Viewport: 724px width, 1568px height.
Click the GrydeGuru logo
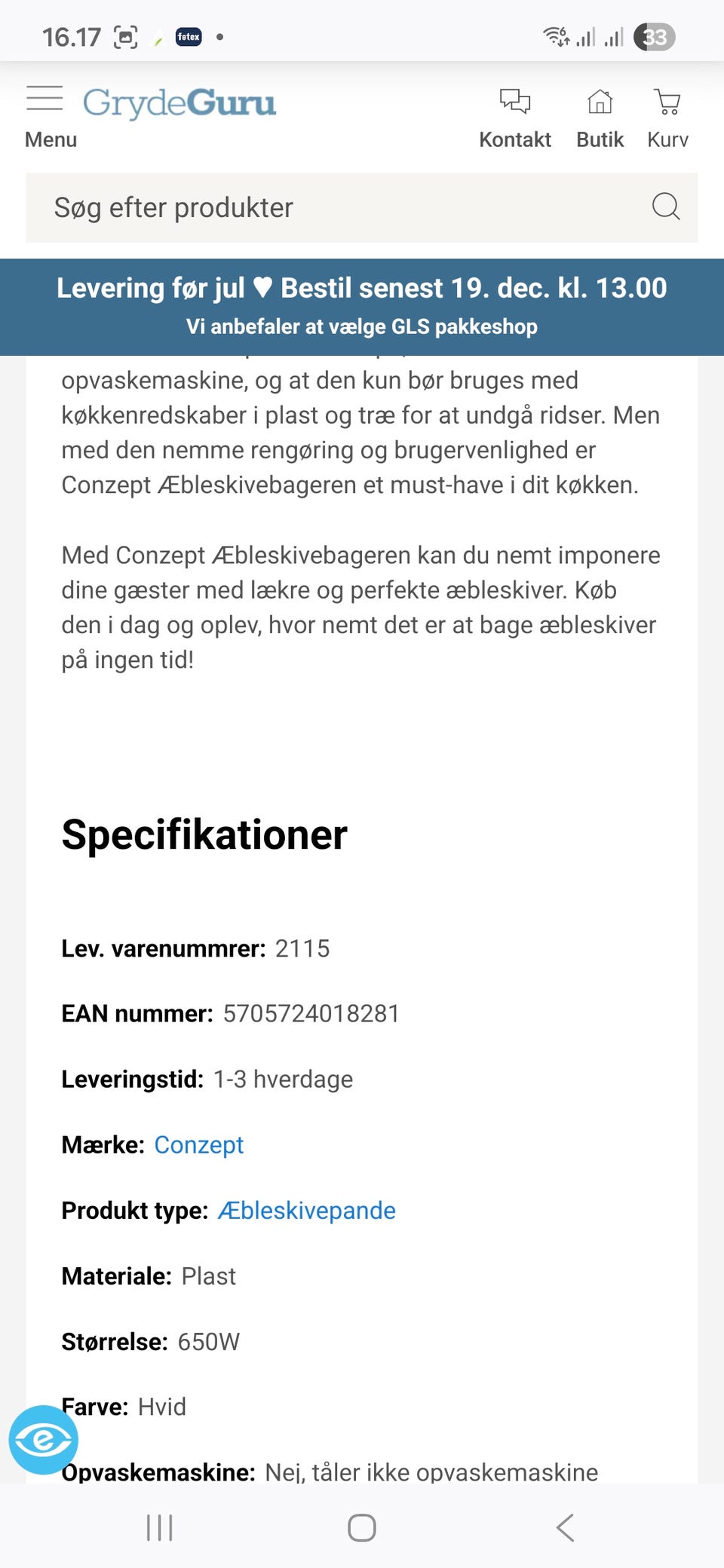pos(179,102)
